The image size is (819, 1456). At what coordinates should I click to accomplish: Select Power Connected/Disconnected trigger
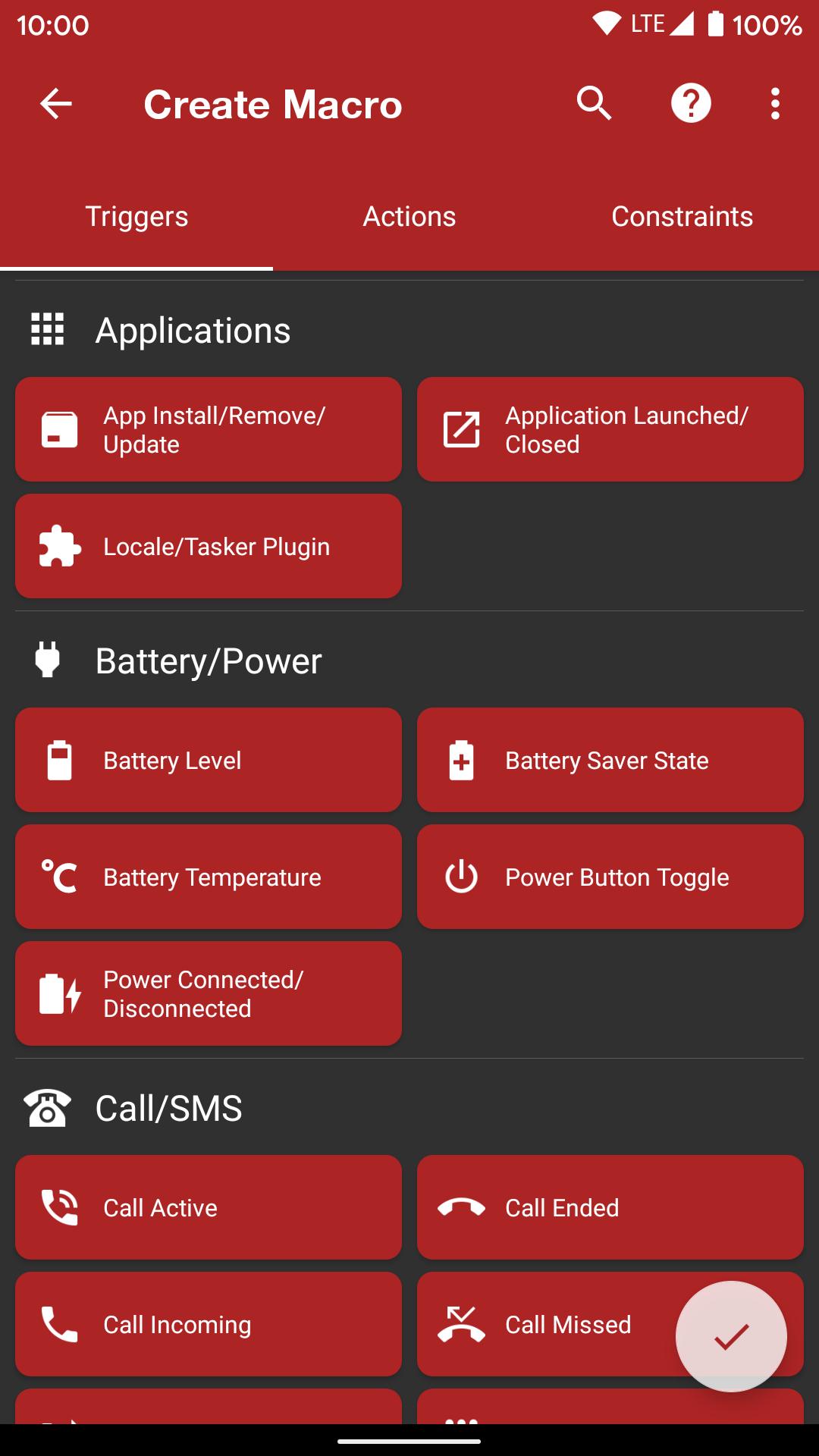pyautogui.click(x=209, y=993)
